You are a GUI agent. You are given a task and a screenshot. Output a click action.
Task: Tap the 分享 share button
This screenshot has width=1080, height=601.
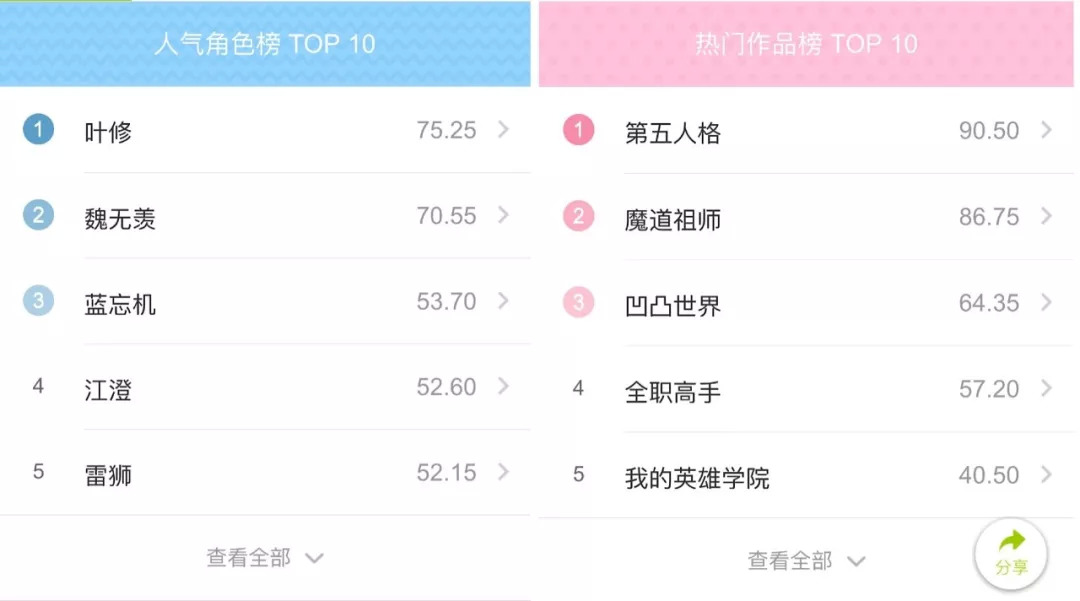coord(1011,555)
